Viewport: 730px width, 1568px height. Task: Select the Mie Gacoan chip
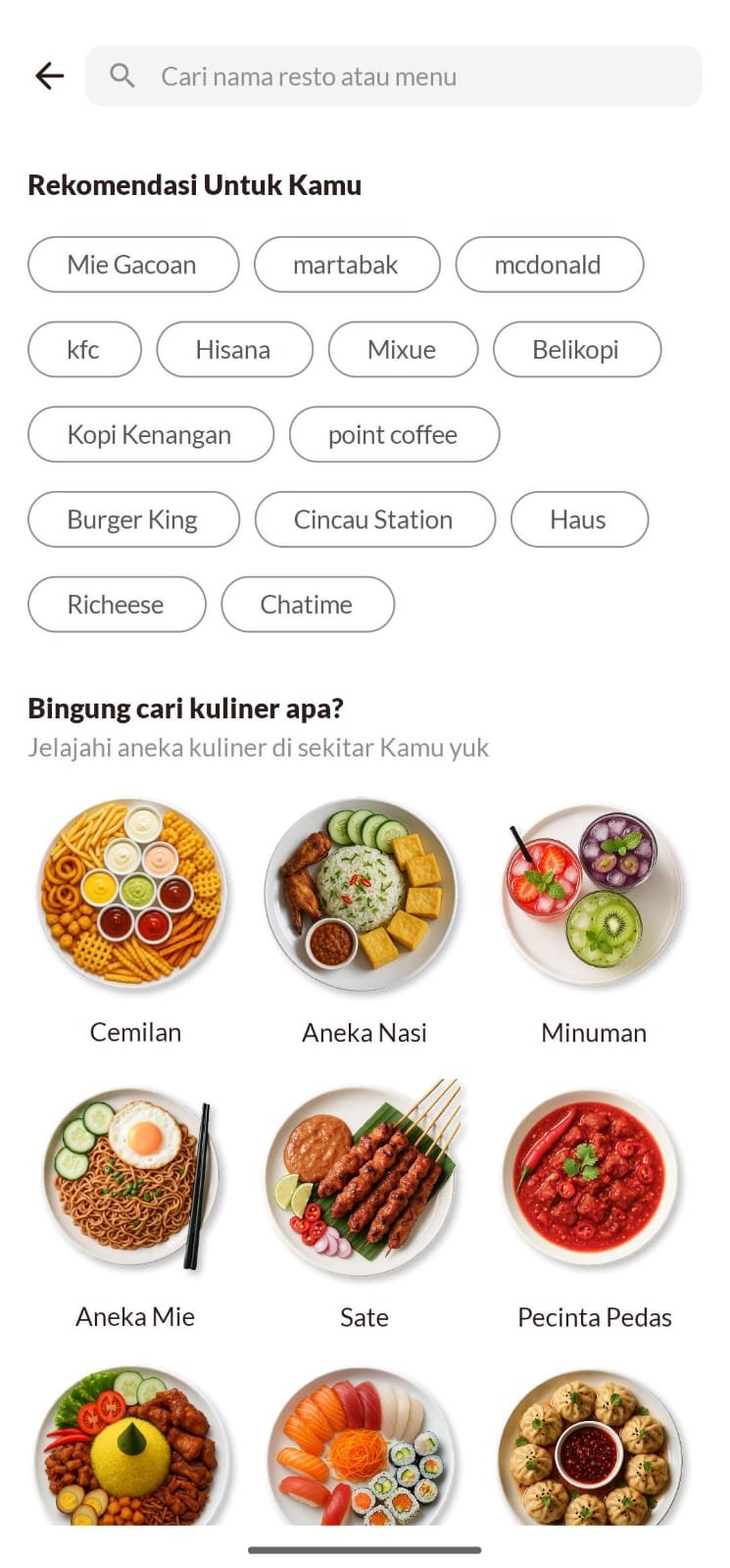click(x=132, y=265)
